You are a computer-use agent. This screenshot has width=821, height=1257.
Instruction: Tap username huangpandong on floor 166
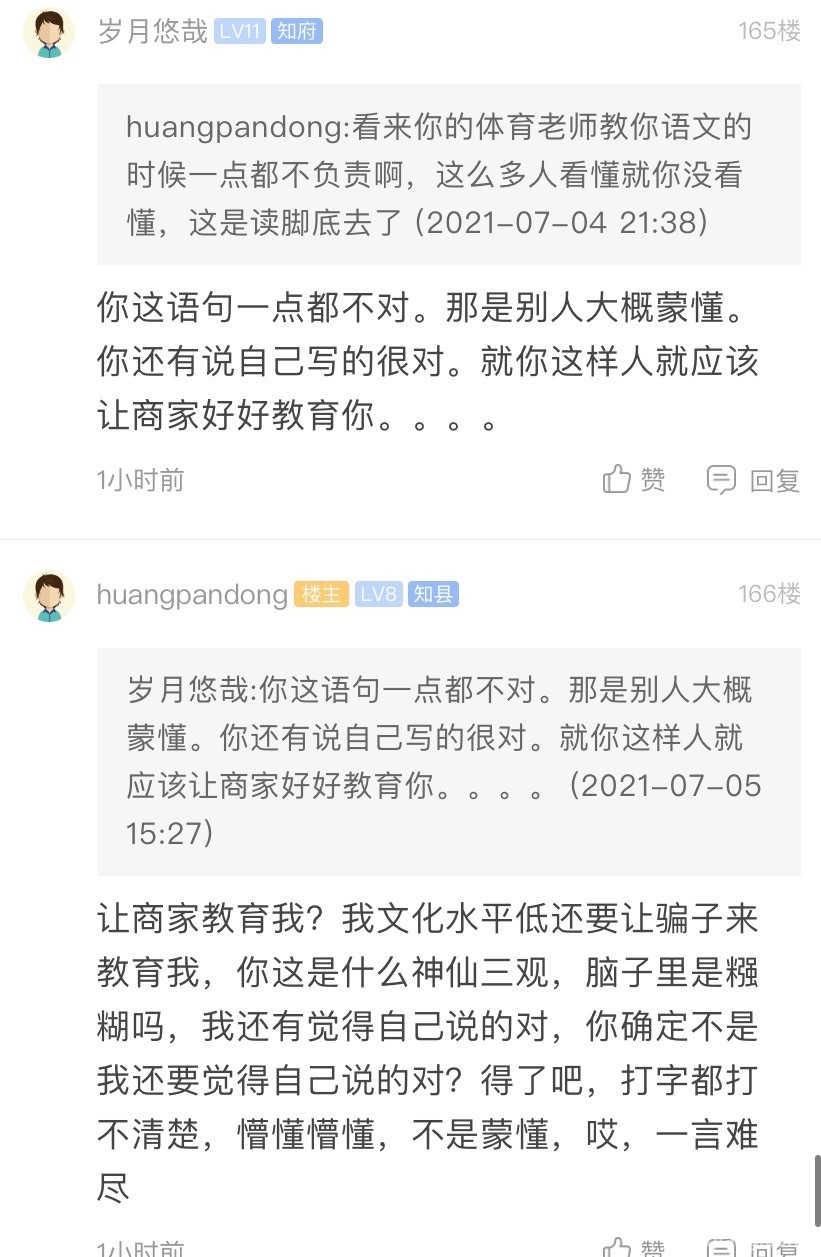191,595
